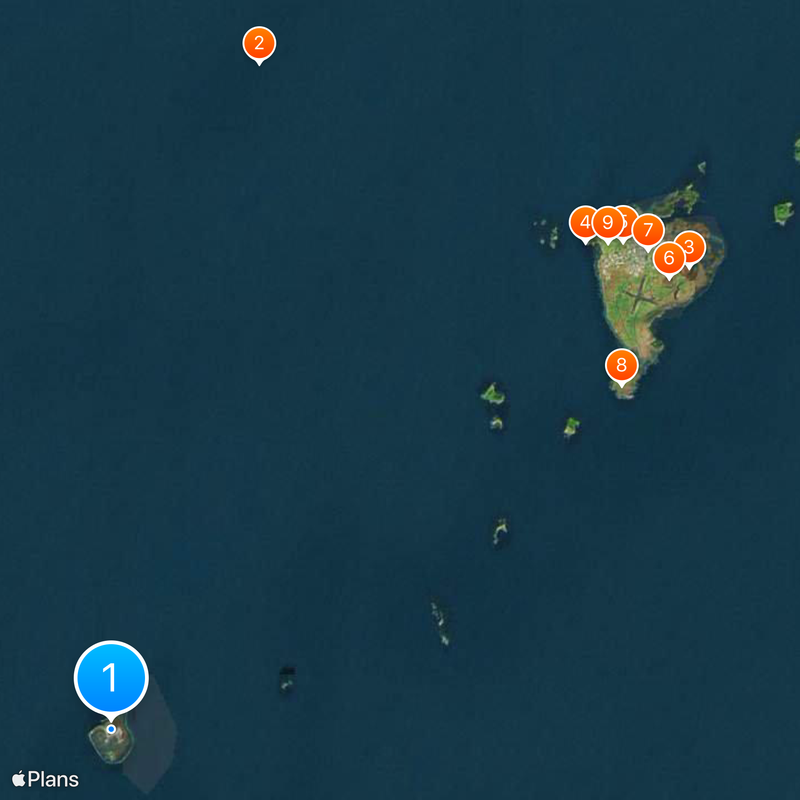Choose orange pin number 9
800x800 pixels.
607,222
